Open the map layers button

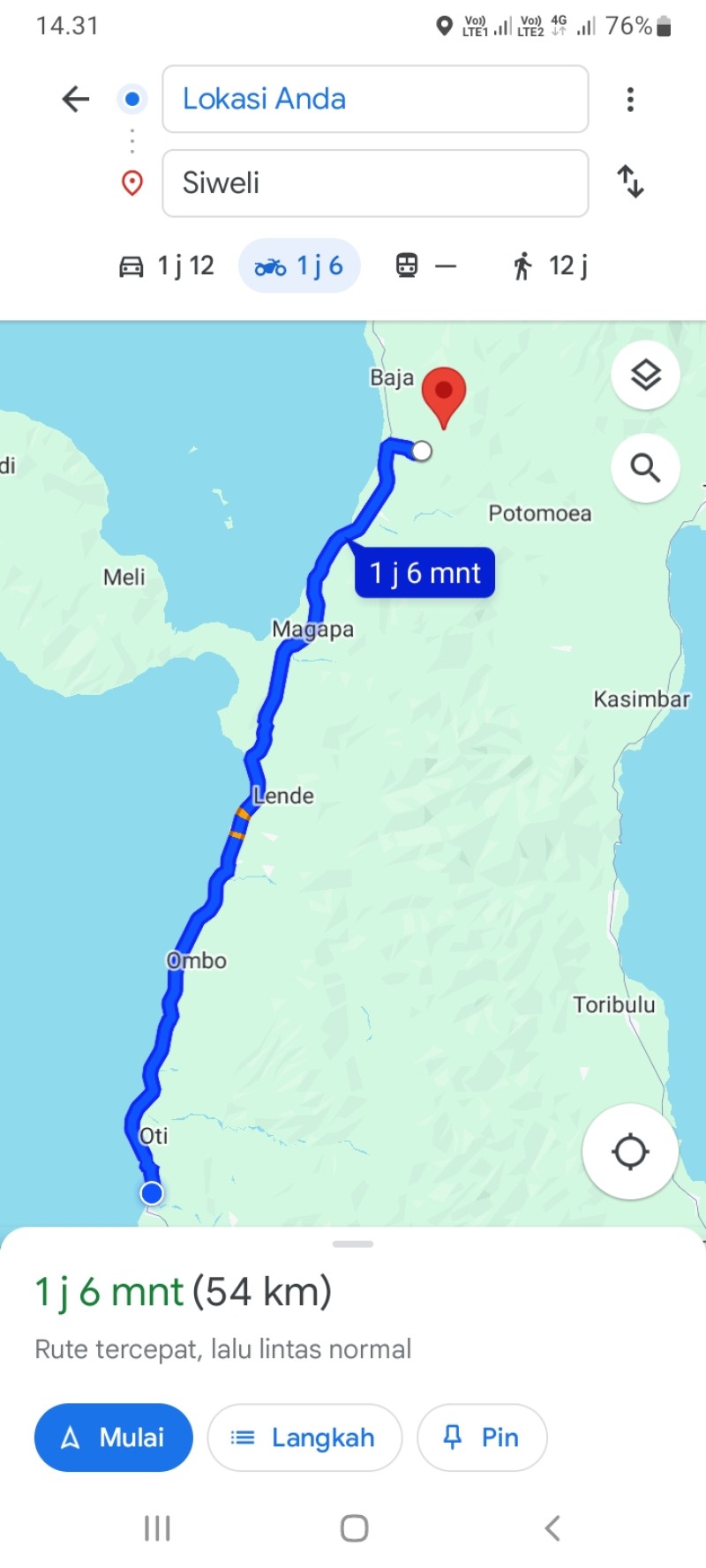tap(645, 375)
